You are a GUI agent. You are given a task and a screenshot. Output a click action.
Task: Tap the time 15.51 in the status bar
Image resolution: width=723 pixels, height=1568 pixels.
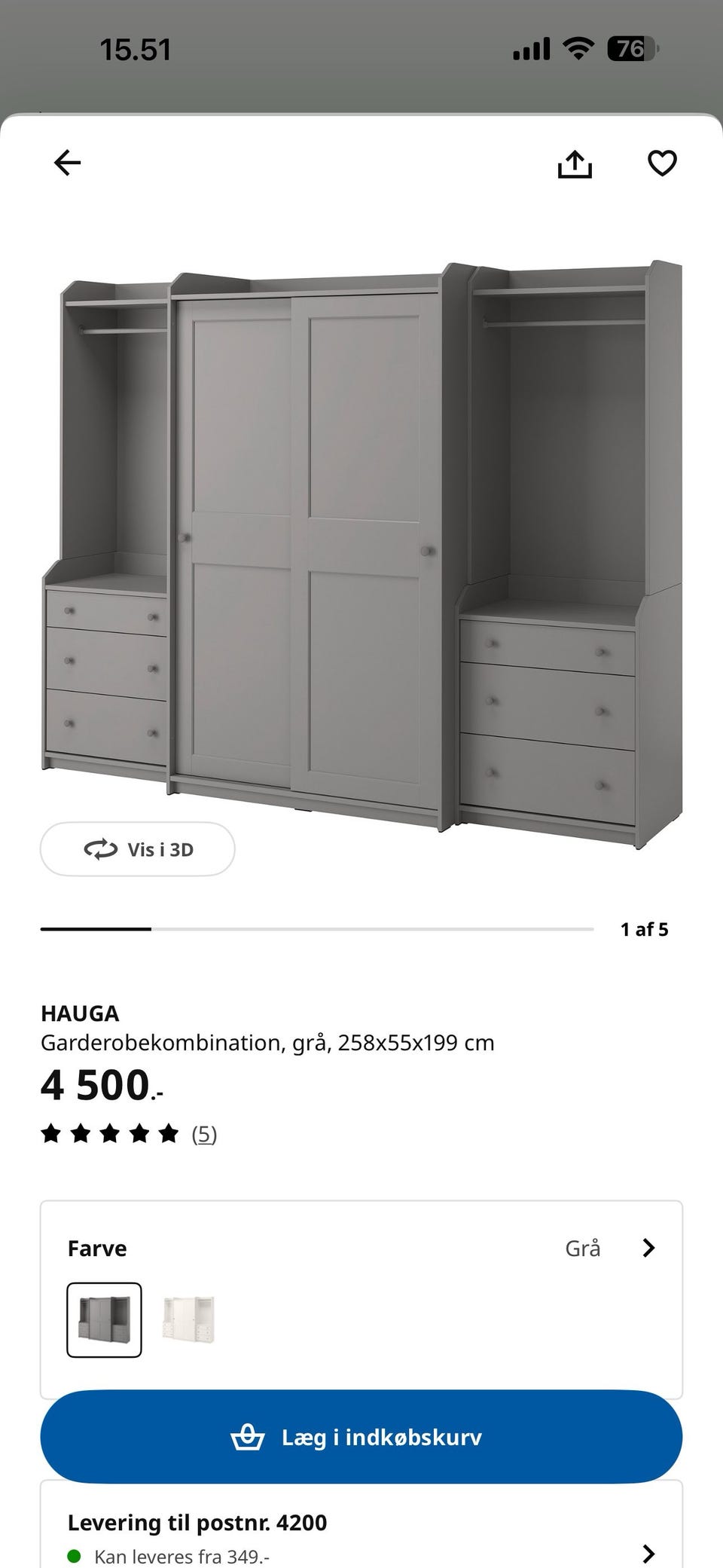point(136,47)
